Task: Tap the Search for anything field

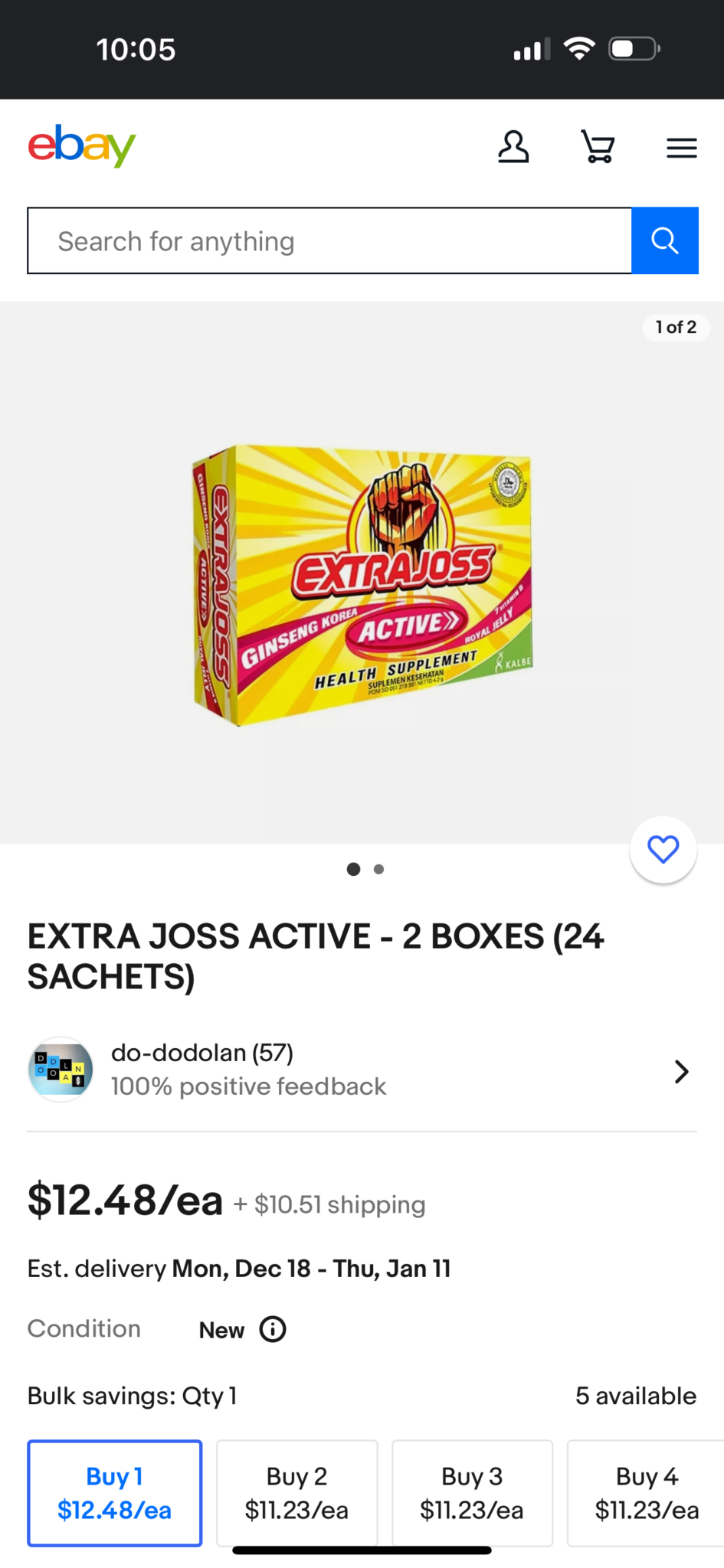Action: point(329,241)
